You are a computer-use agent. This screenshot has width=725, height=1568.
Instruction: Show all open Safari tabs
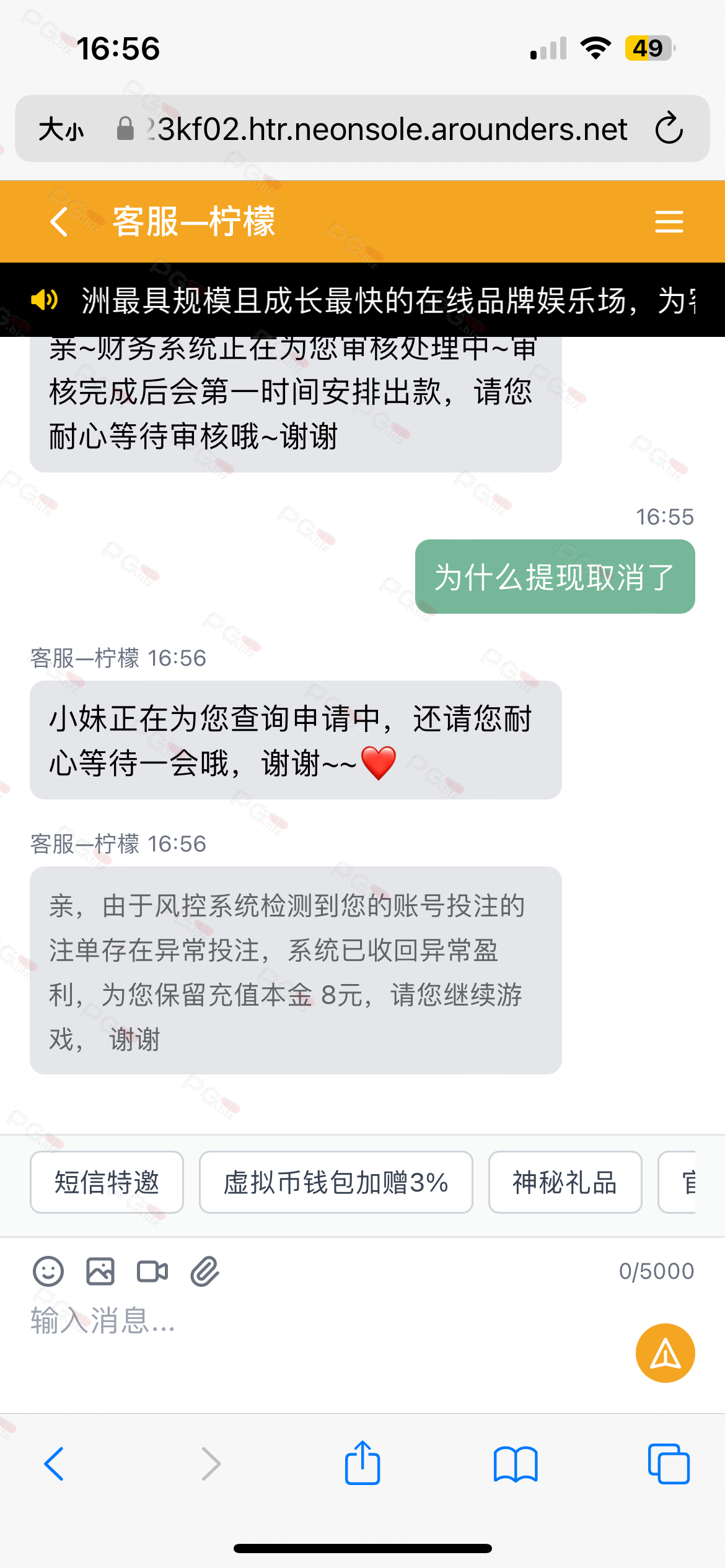coord(668,1464)
